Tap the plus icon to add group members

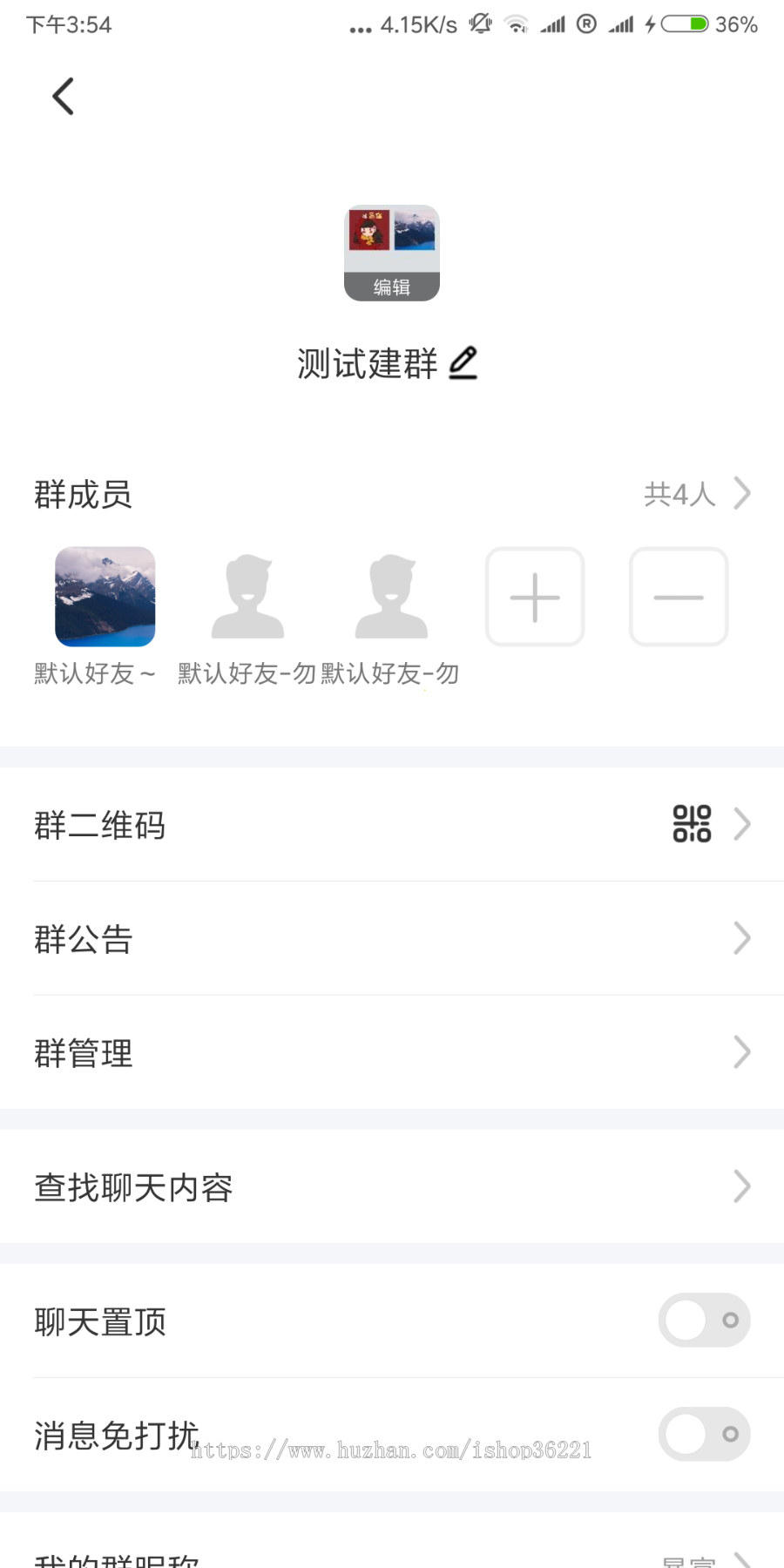(534, 597)
